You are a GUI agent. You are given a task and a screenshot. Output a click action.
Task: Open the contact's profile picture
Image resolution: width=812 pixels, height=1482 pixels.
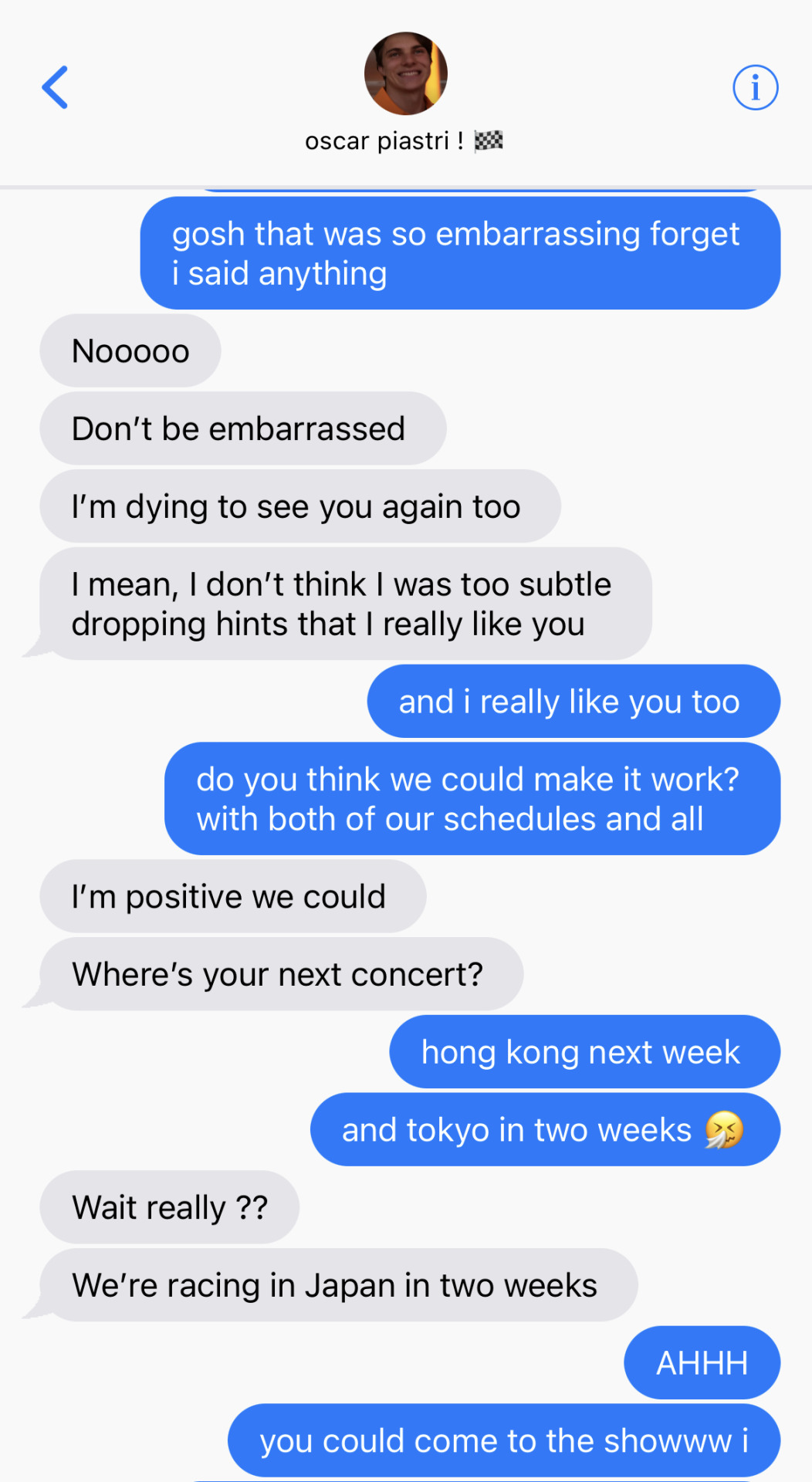click(406, 73)
